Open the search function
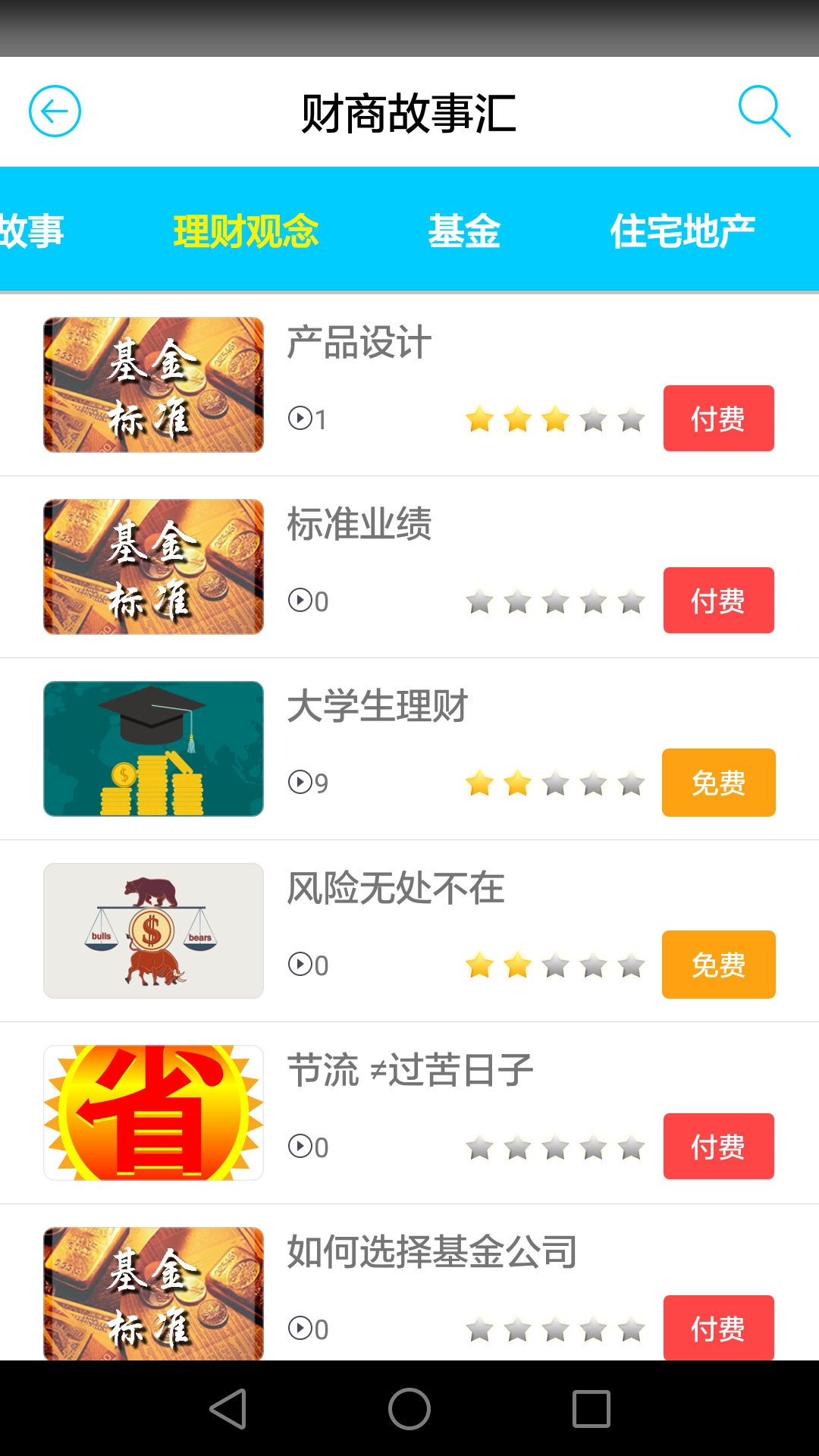This screenshot has height=1456, width=819. (764, 111)
